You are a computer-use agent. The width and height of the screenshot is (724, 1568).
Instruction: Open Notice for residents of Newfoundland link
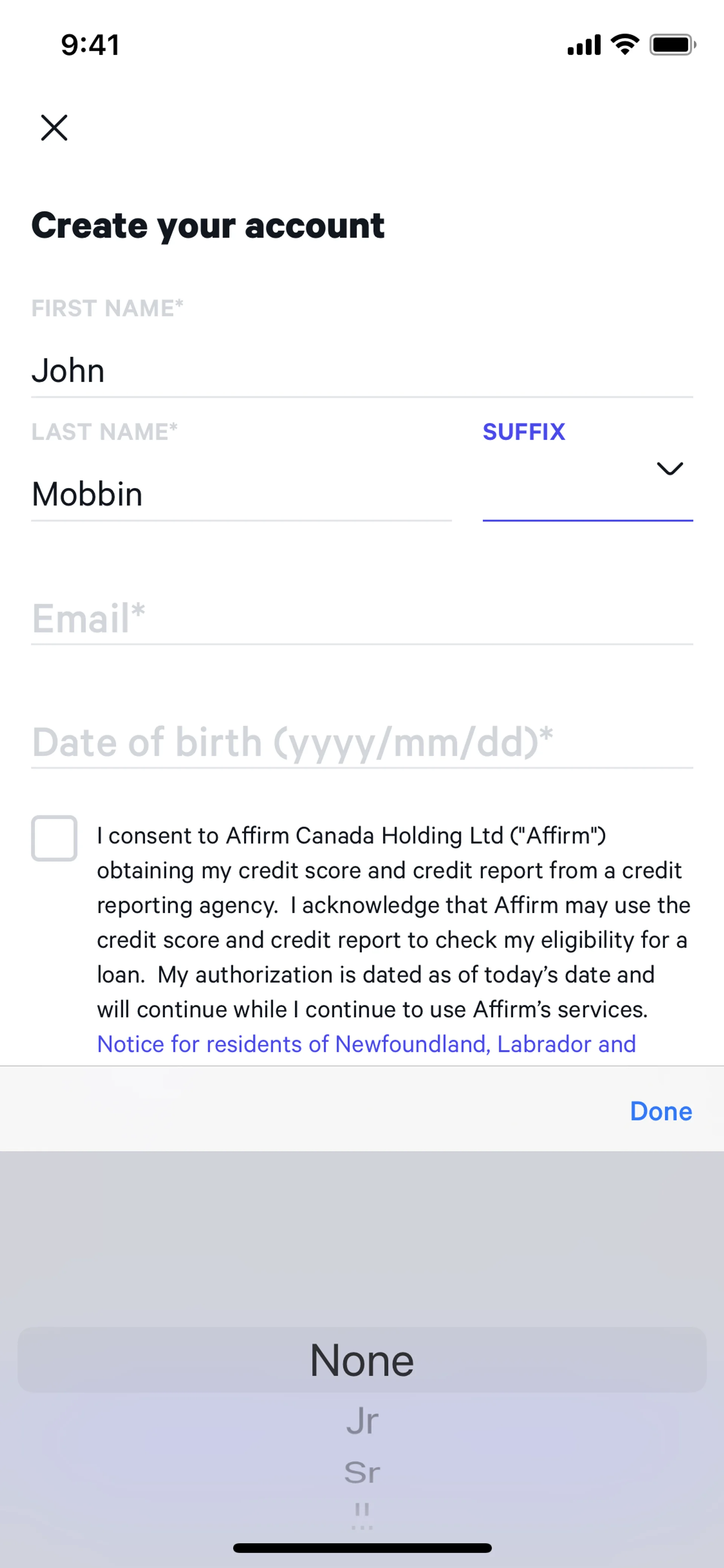(x=366, y=1044)
